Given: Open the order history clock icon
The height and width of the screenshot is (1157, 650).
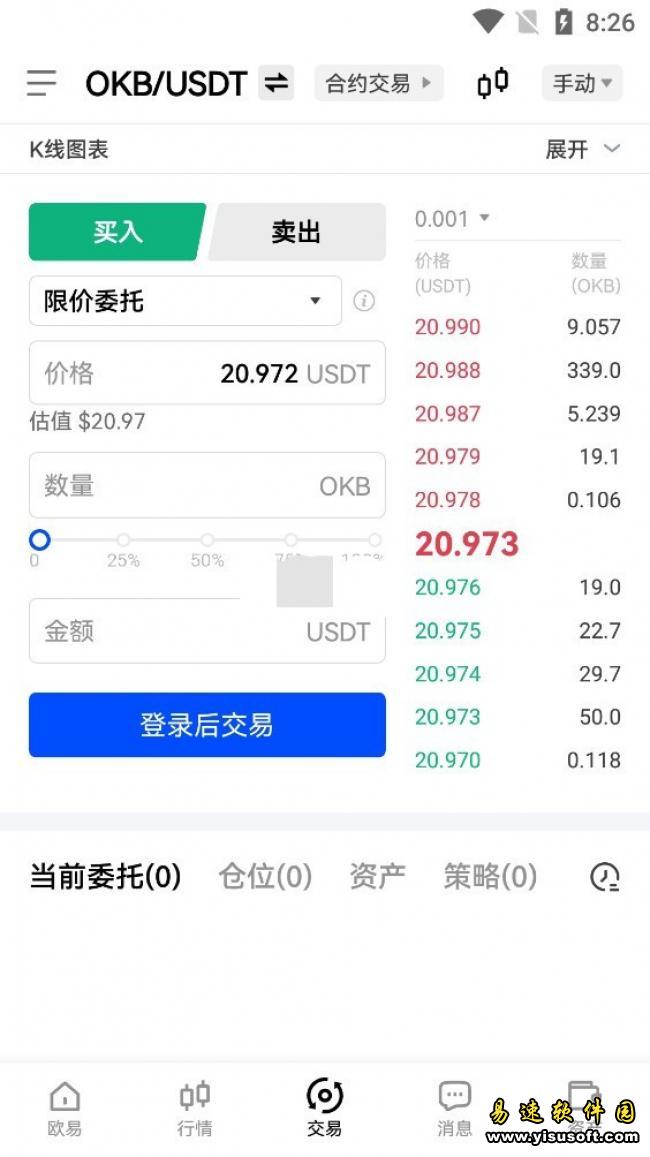Looking at the screenshot, I should click(x=604, y=877).
